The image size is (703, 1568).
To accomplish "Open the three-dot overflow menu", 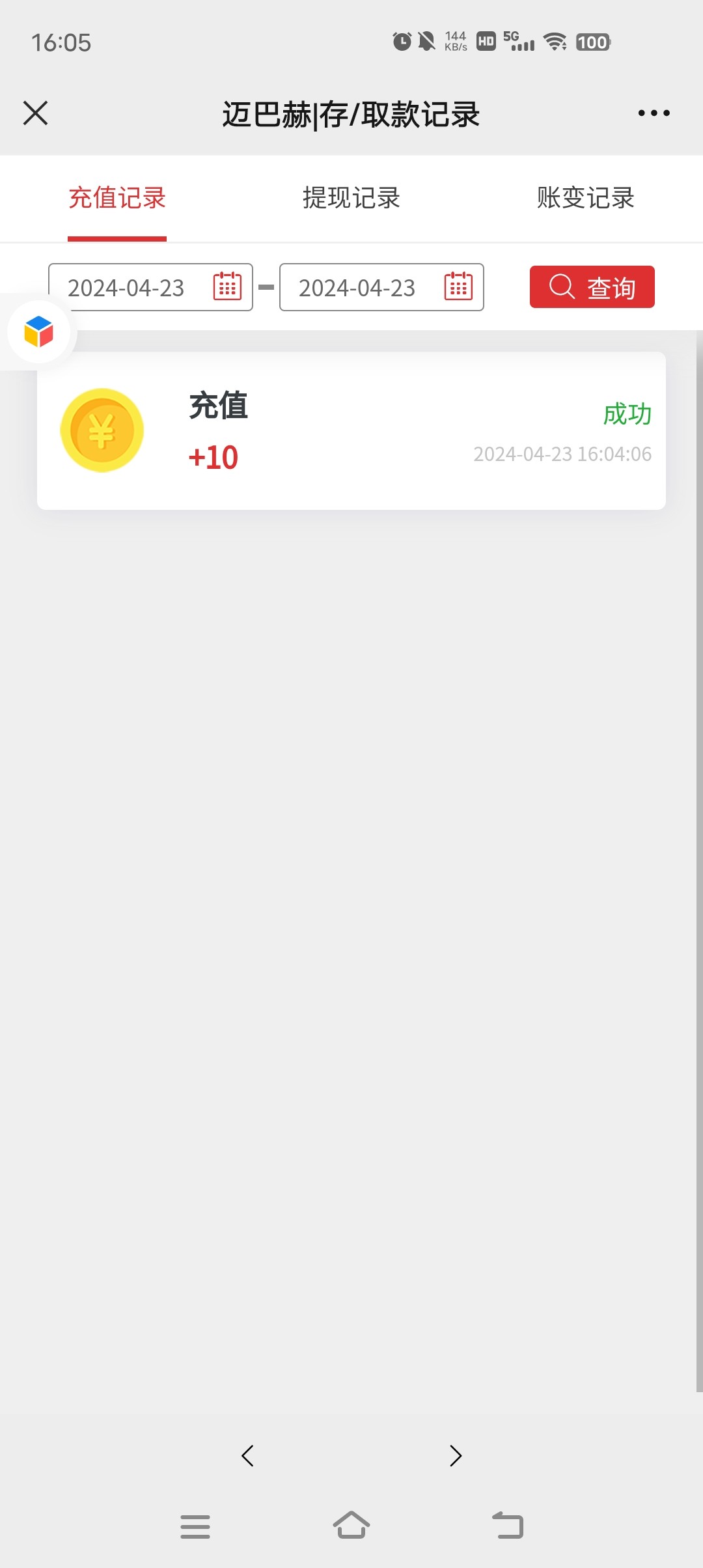I will click(x=654, y=113).
